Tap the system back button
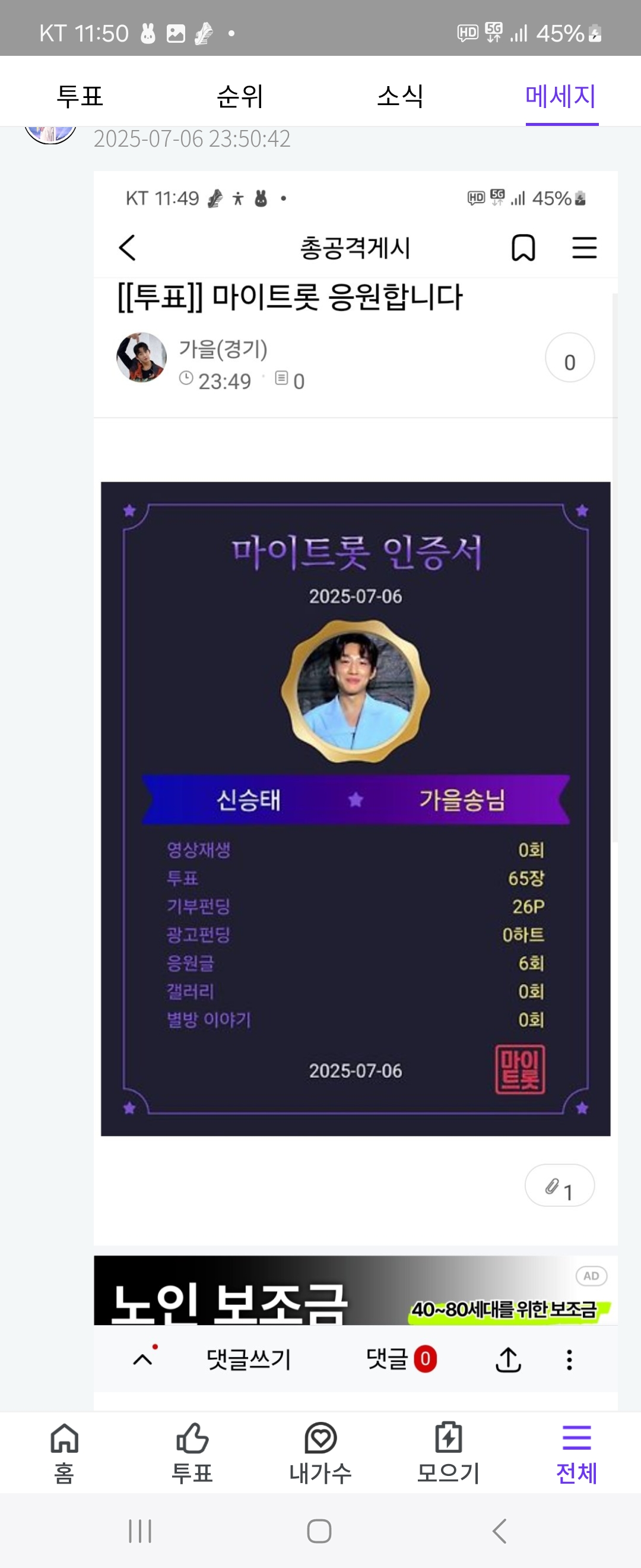Viewport: 641px width, 1568px height. [499, 1531]
